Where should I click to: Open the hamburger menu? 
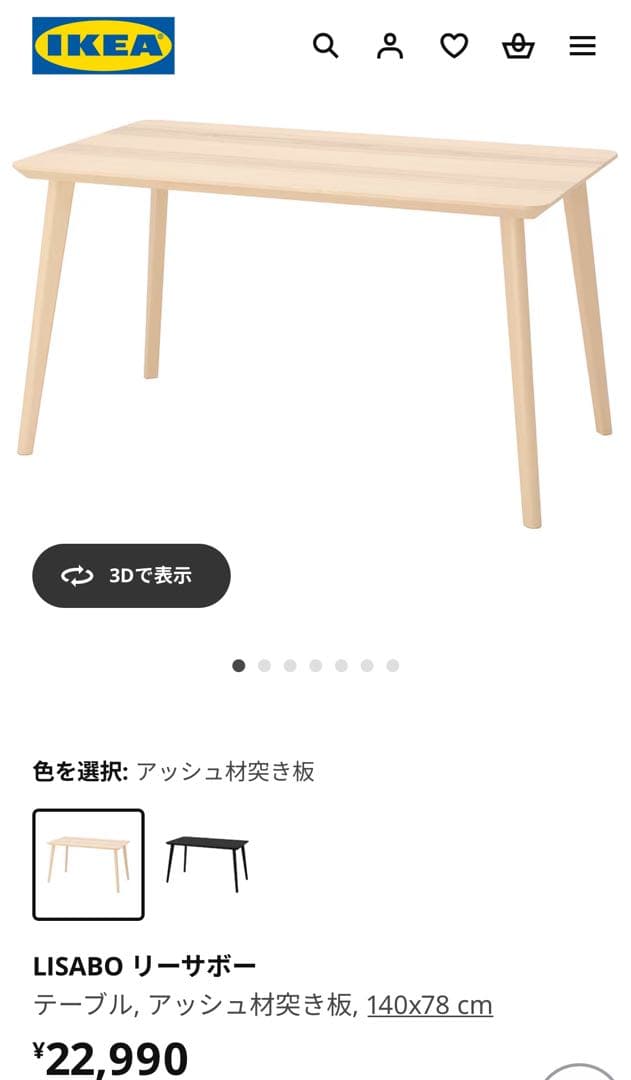[x=582, y=46]
